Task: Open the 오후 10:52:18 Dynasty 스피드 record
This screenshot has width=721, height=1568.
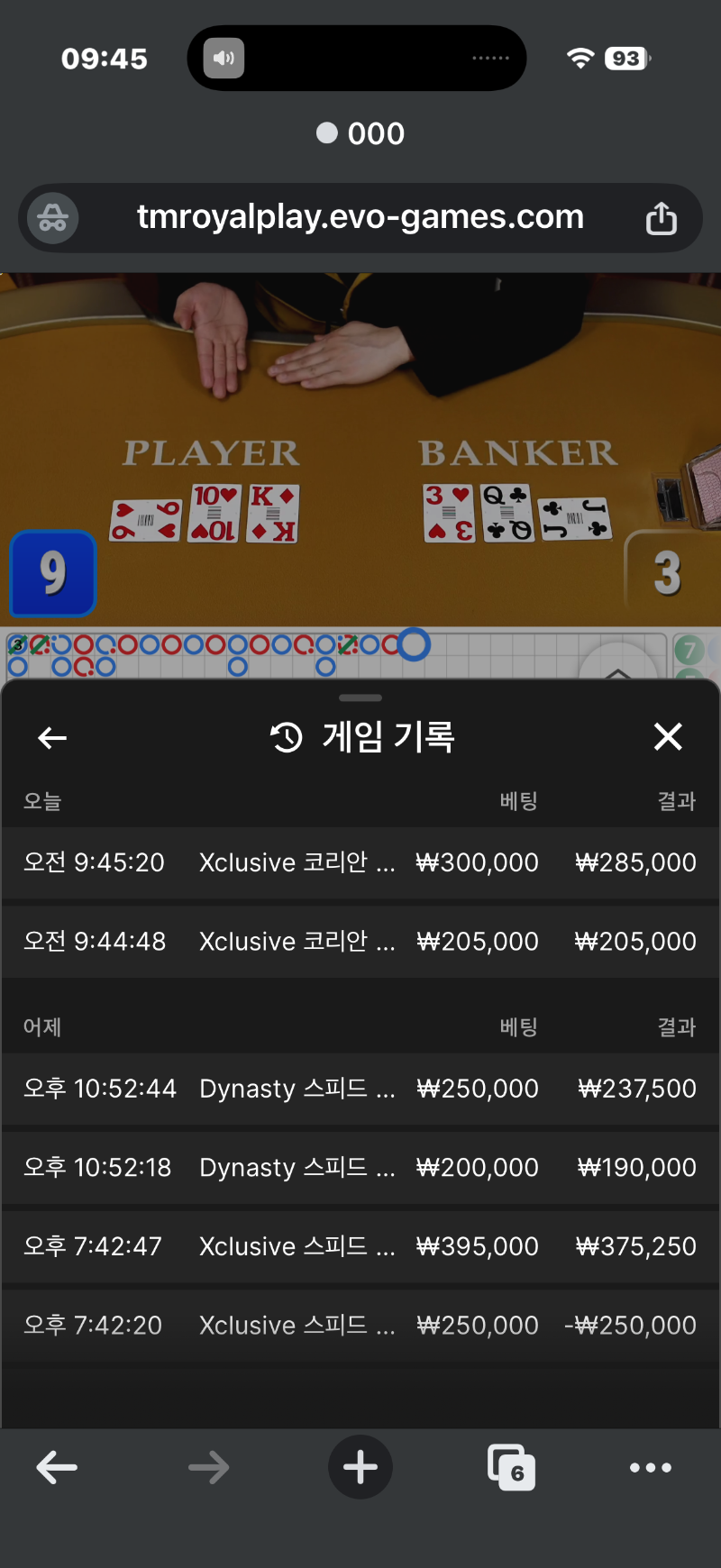Action: coord(360,1168)
